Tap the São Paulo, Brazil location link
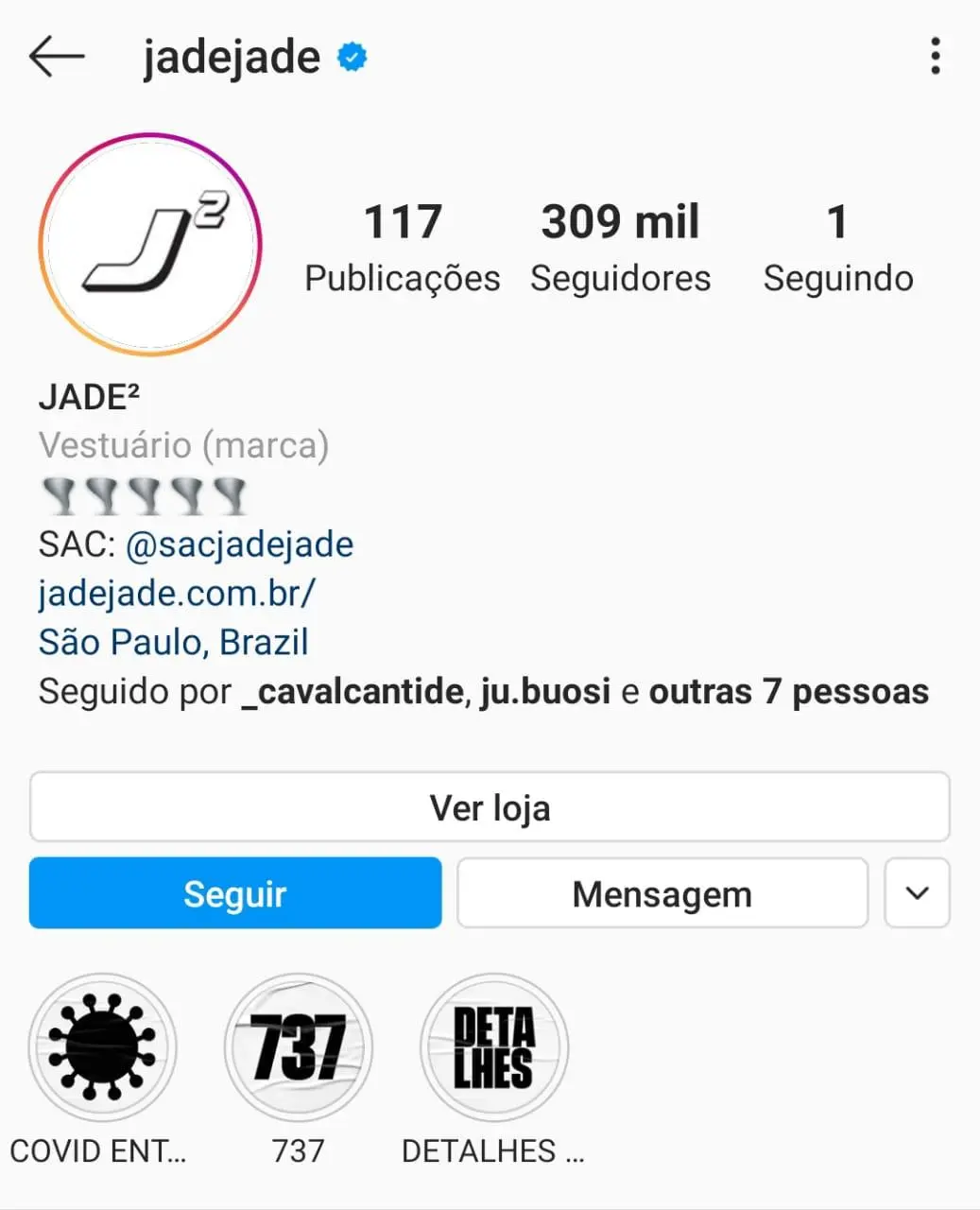The height and width of the screenshot is (1210, 980). pos(172,642)
